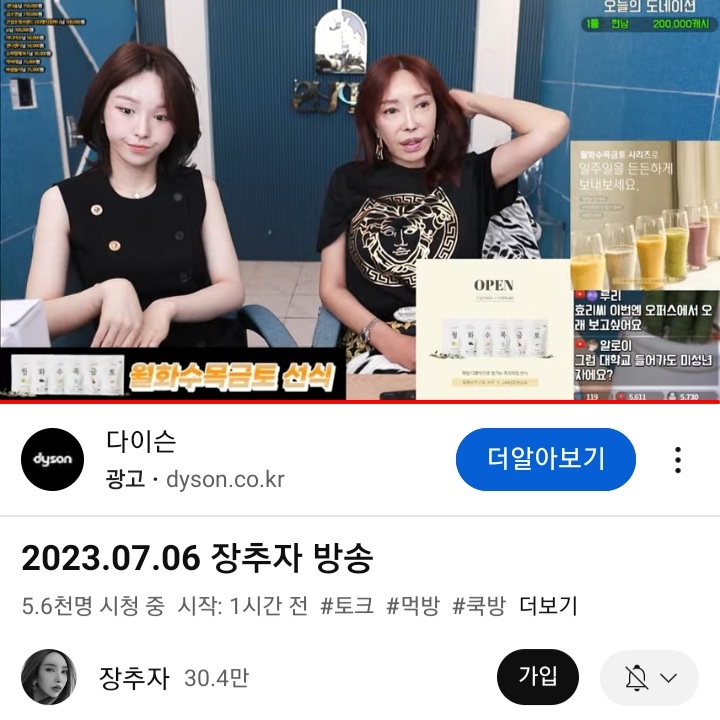This screenshot has width=720, height=720.
Task: Open the #토크 hashtag
Action: click(346, 605)
